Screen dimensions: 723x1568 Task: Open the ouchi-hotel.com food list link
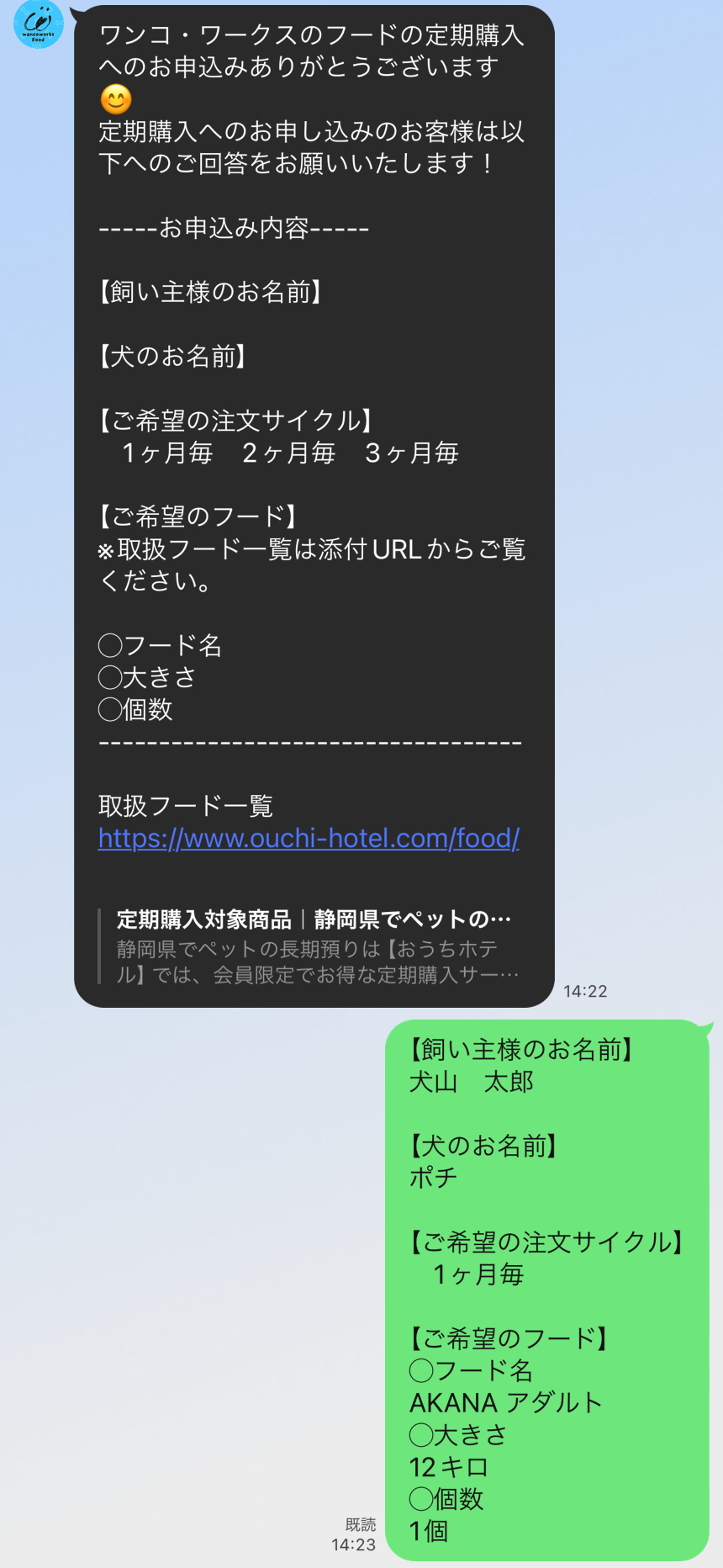[309, 839]
